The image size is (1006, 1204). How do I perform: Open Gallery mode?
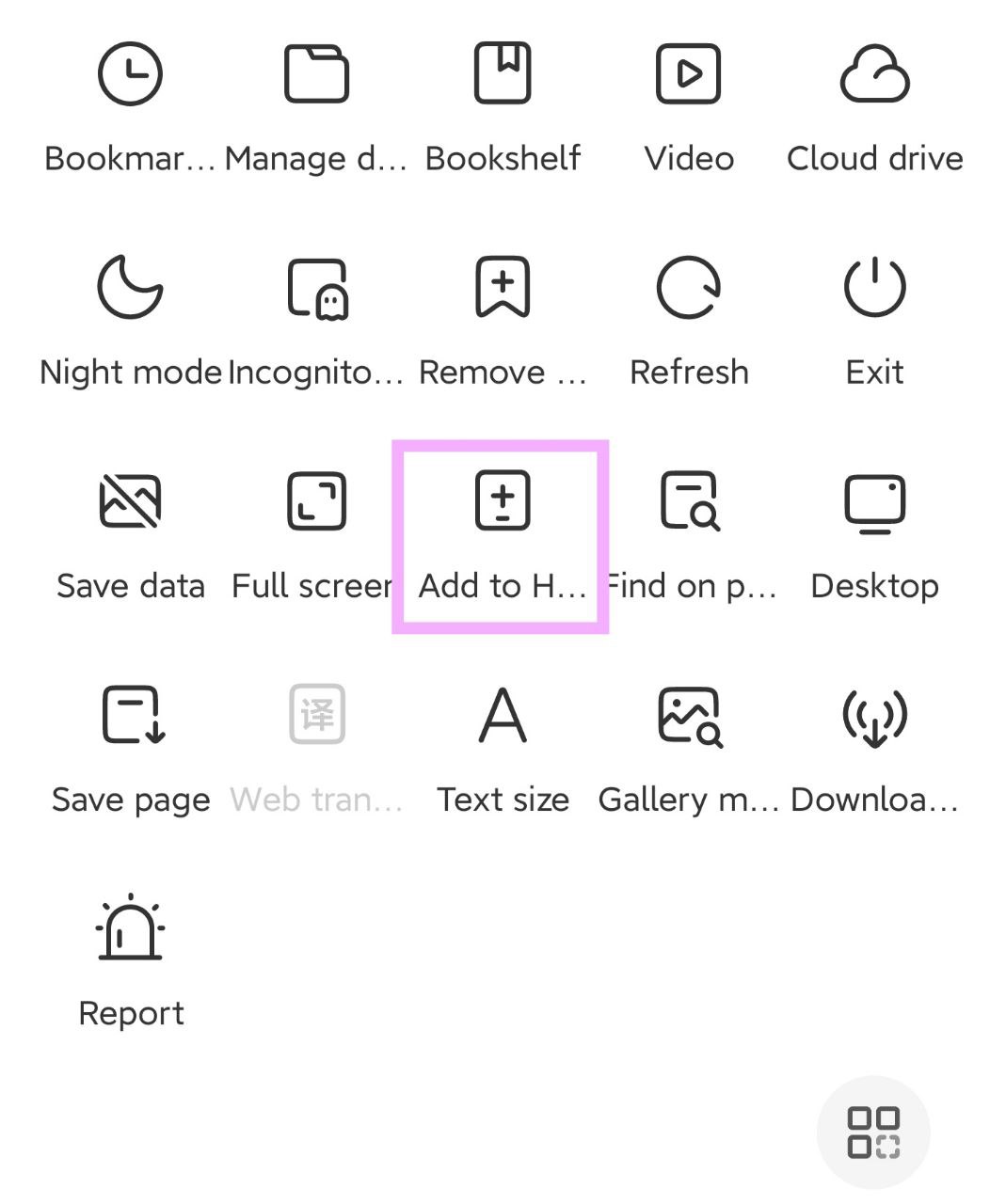(x=688, y=715)
